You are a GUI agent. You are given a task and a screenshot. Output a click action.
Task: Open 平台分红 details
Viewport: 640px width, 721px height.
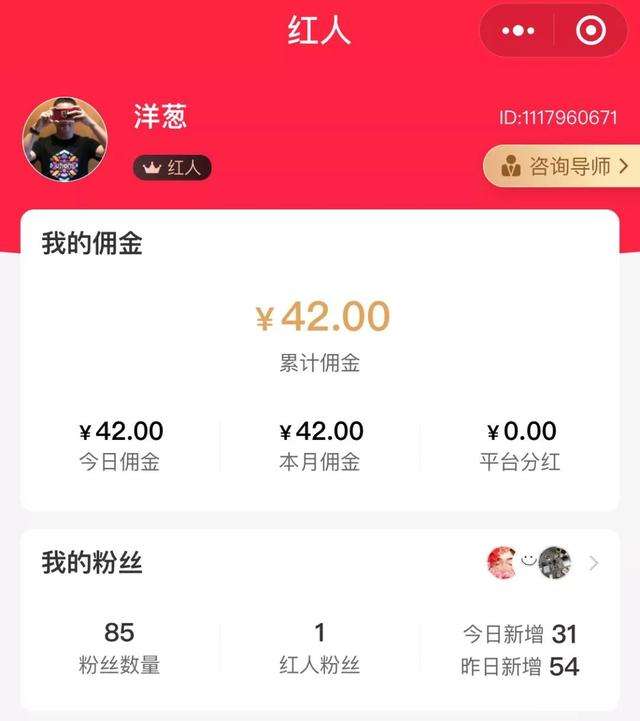click(520, 446)
